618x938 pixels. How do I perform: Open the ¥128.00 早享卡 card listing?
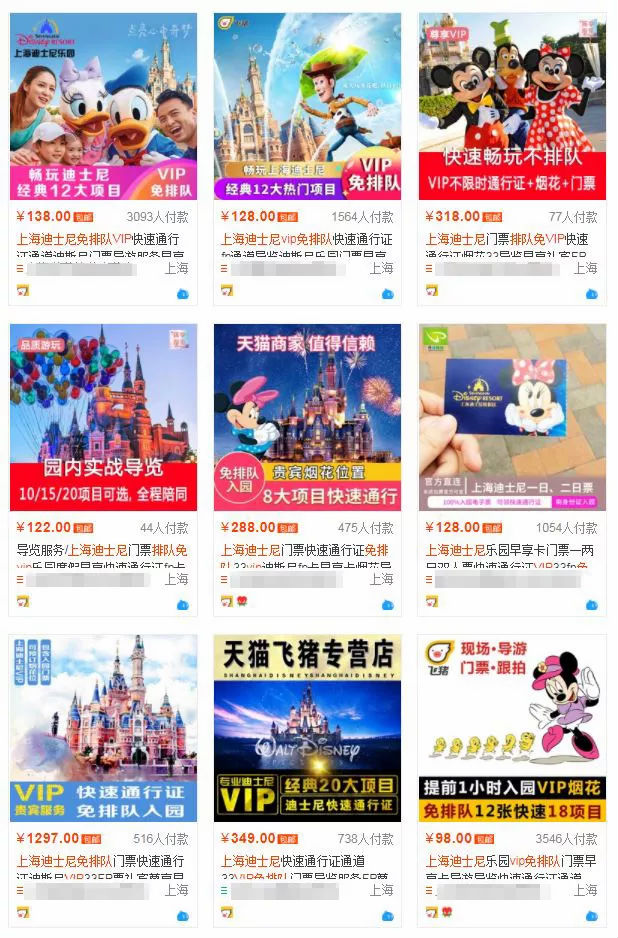tap(512, 417)
